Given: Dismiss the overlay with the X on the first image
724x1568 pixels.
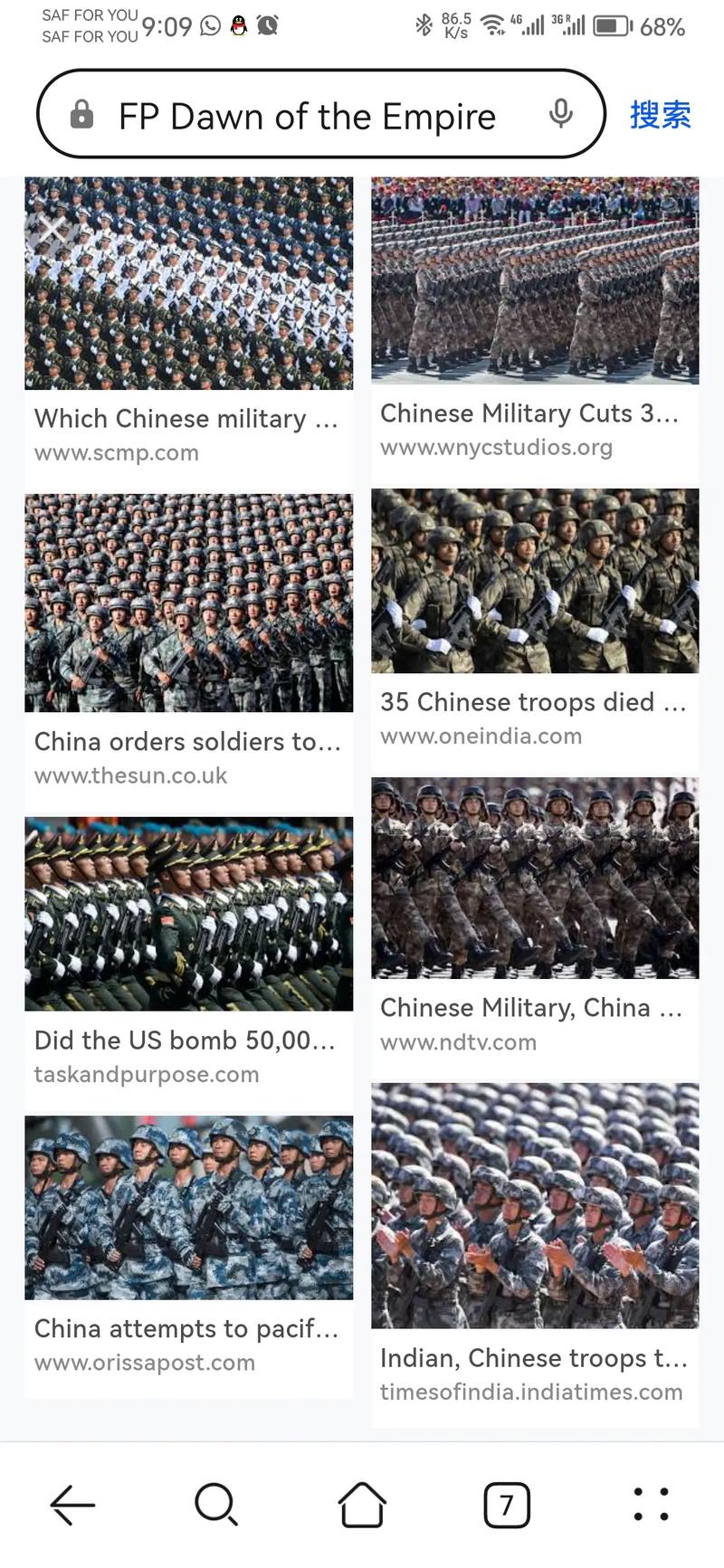Looking at the screenshot, I should [x=52, y=231].
